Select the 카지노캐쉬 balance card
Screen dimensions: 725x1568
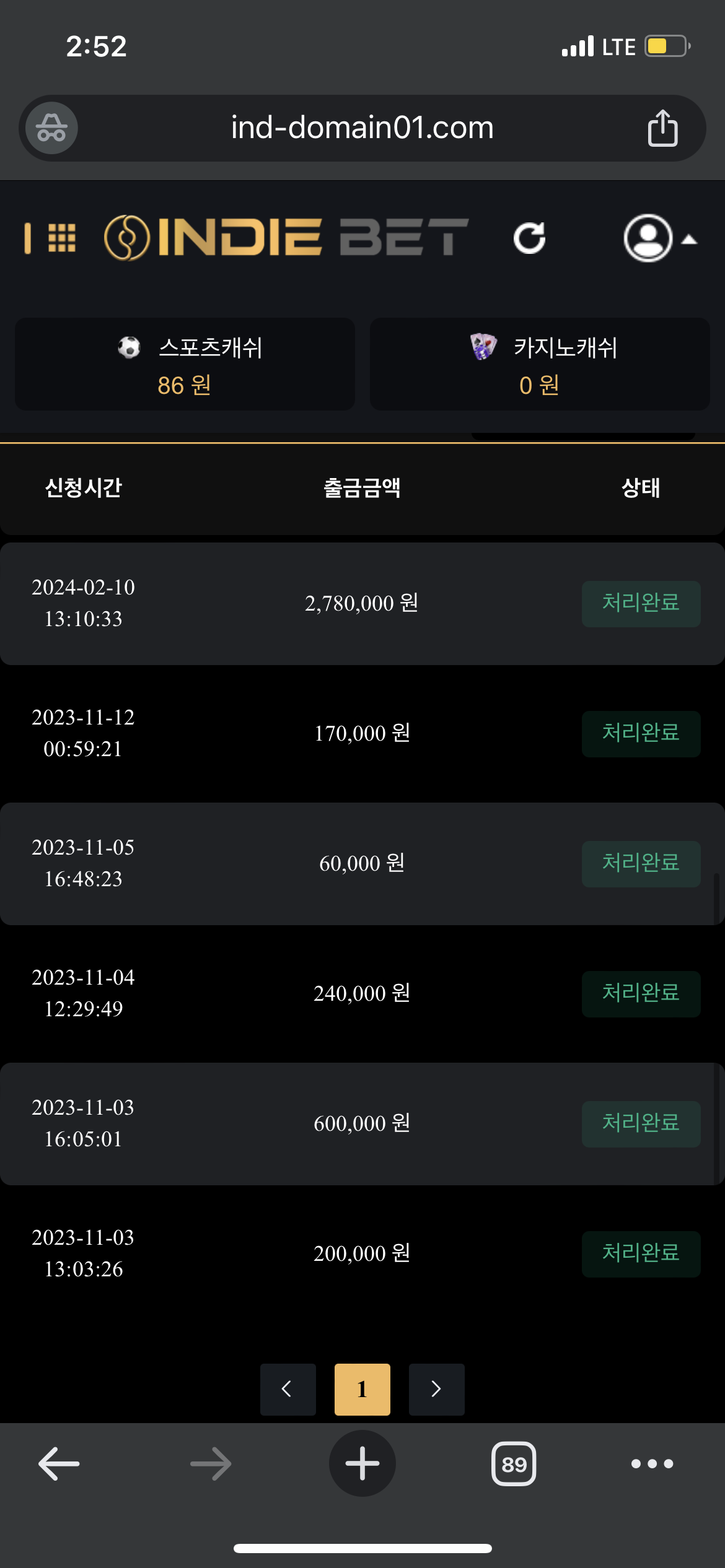pos(539,364)
